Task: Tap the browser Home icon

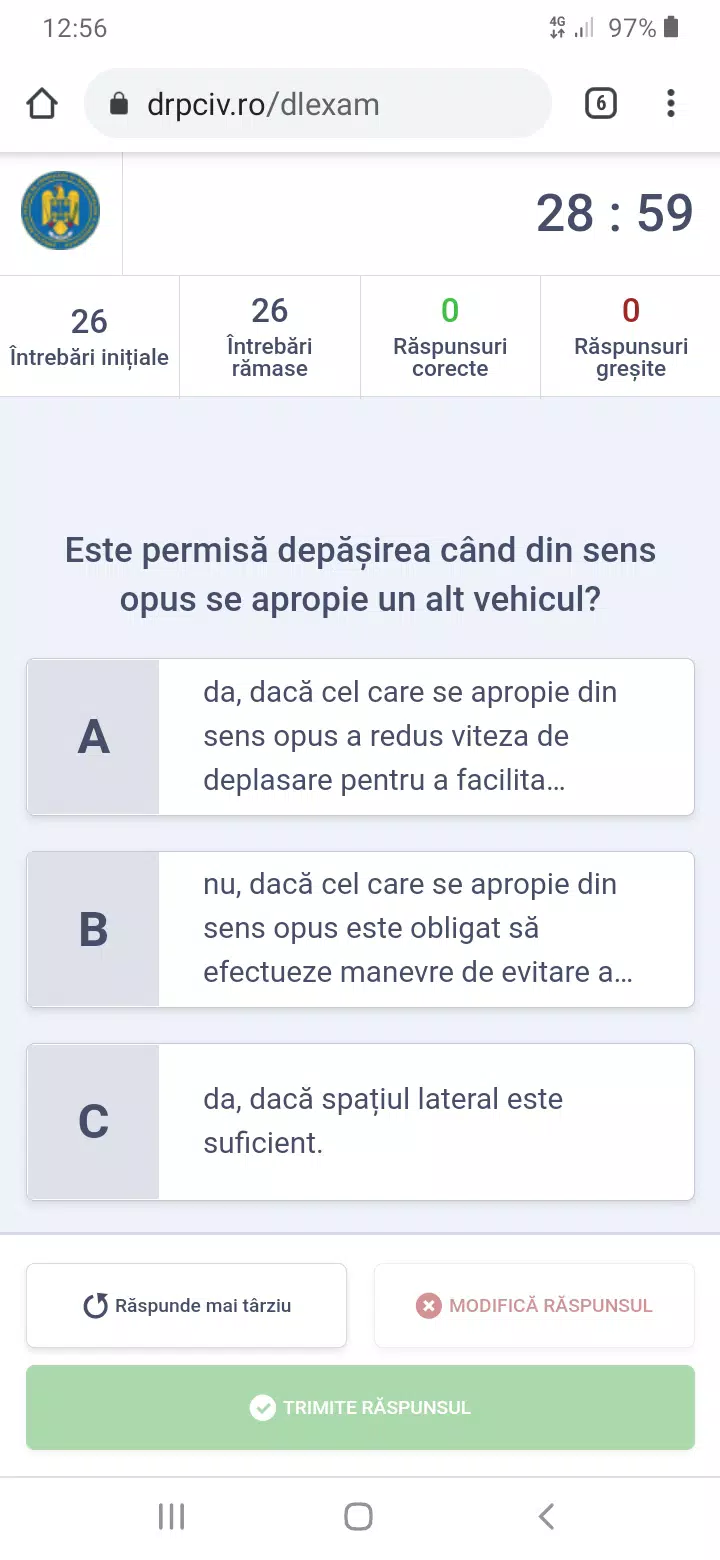Action: tap(41, 101)
